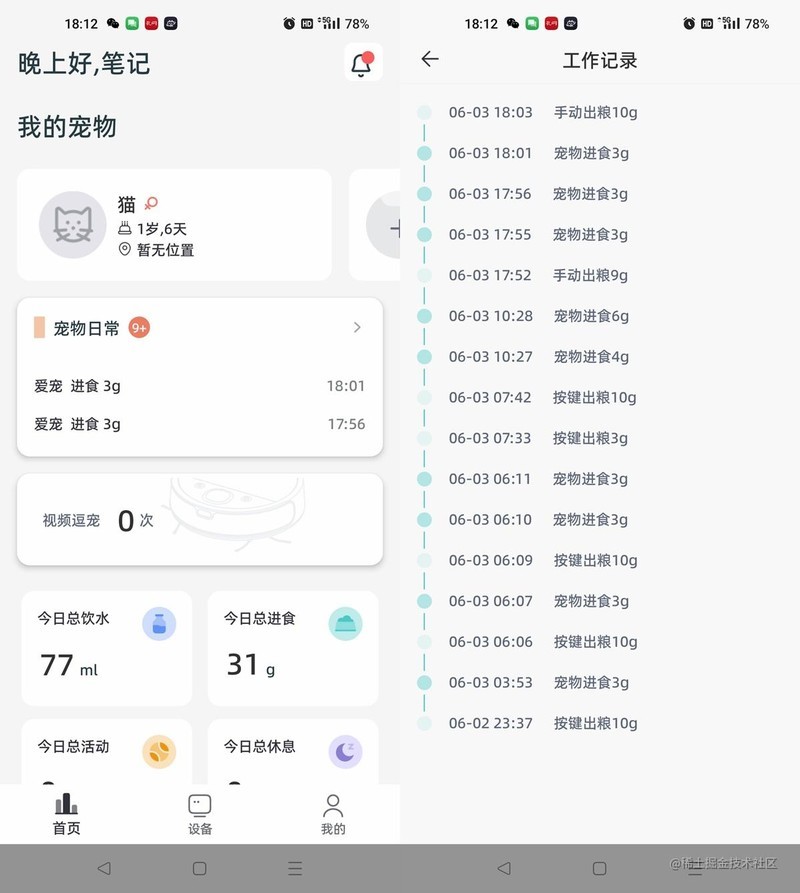Screen dimensions: 800x893
Task: Expand pet daily log via the chevron
Action: (357, 327)
